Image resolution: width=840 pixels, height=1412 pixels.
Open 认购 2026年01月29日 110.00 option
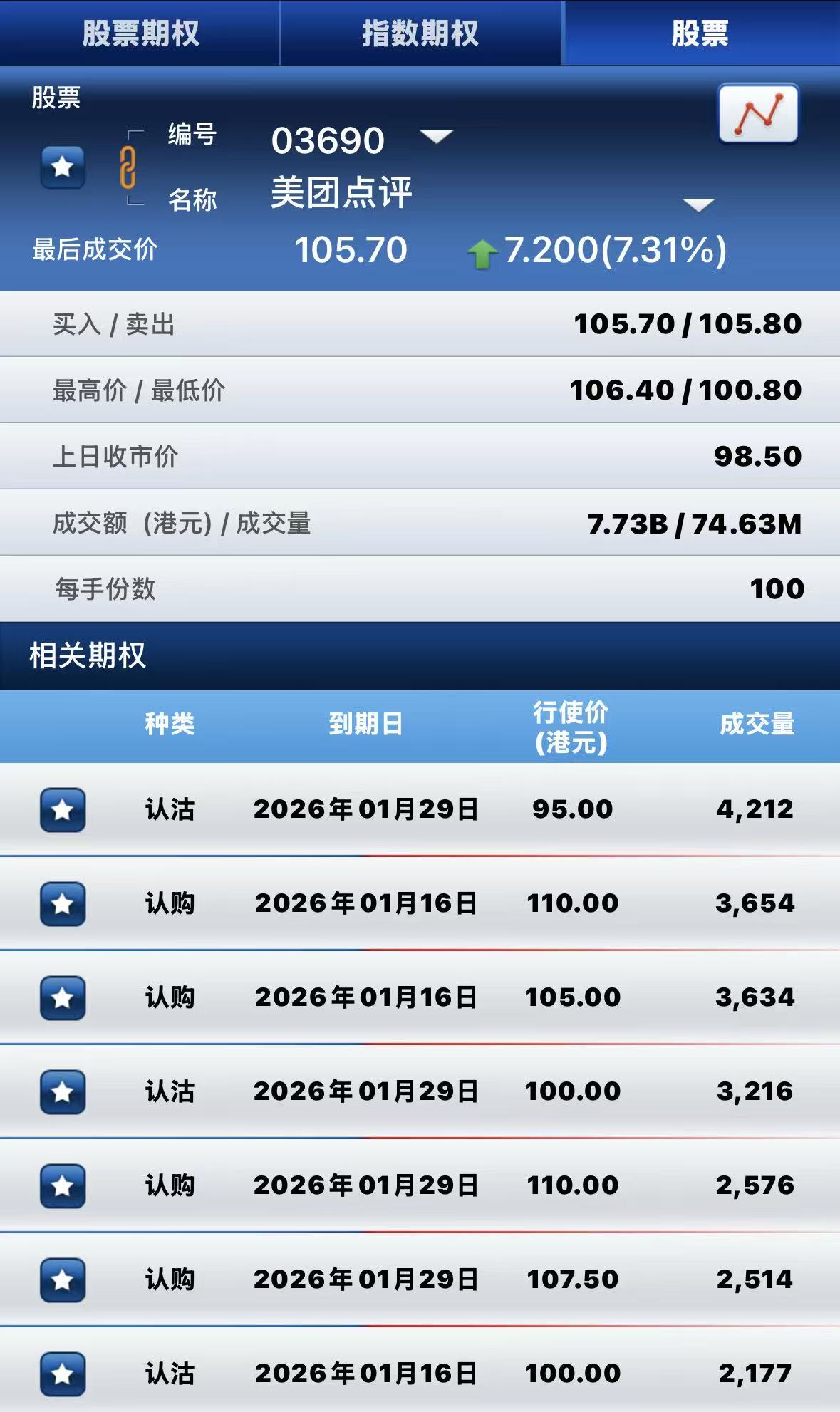coord(427,1185)
